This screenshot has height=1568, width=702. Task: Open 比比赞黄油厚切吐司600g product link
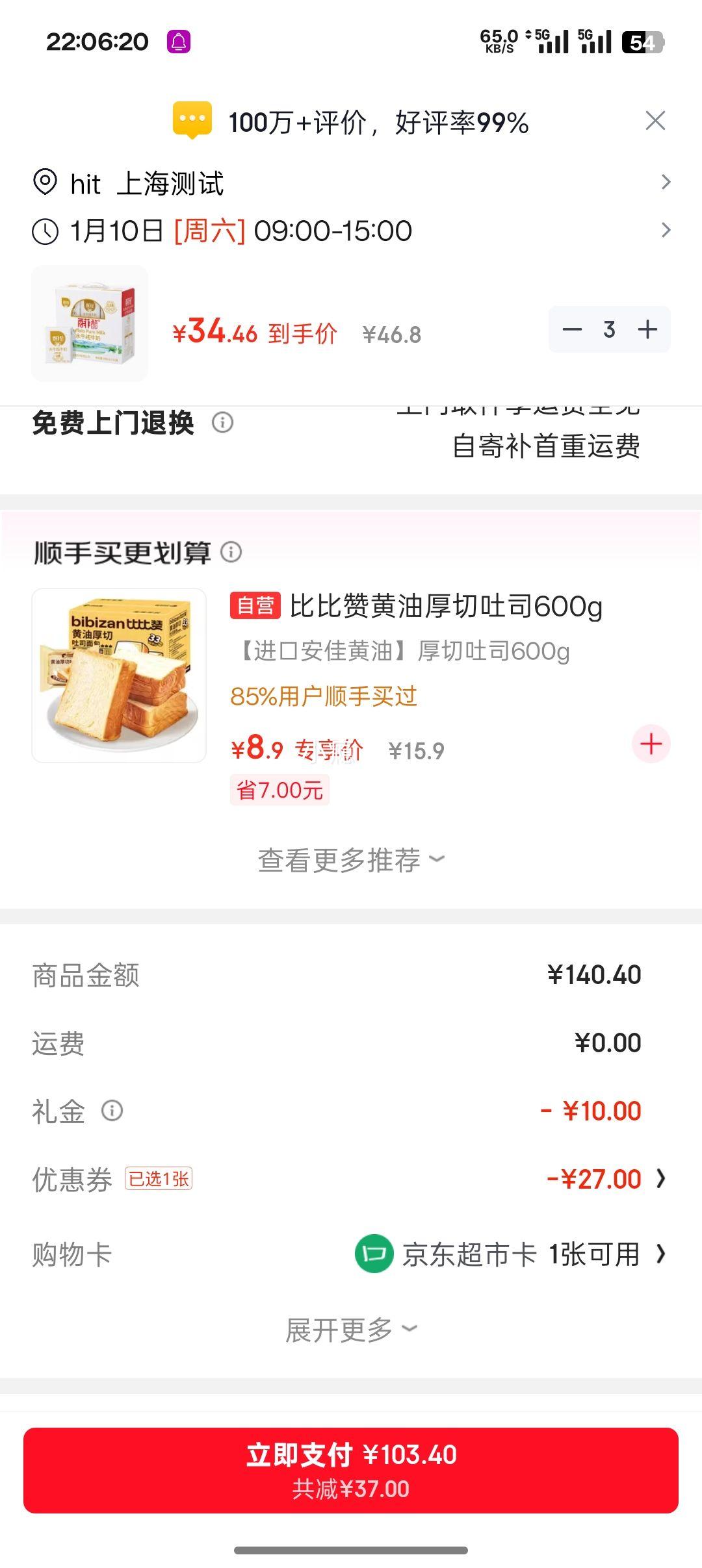coord(448,609)
